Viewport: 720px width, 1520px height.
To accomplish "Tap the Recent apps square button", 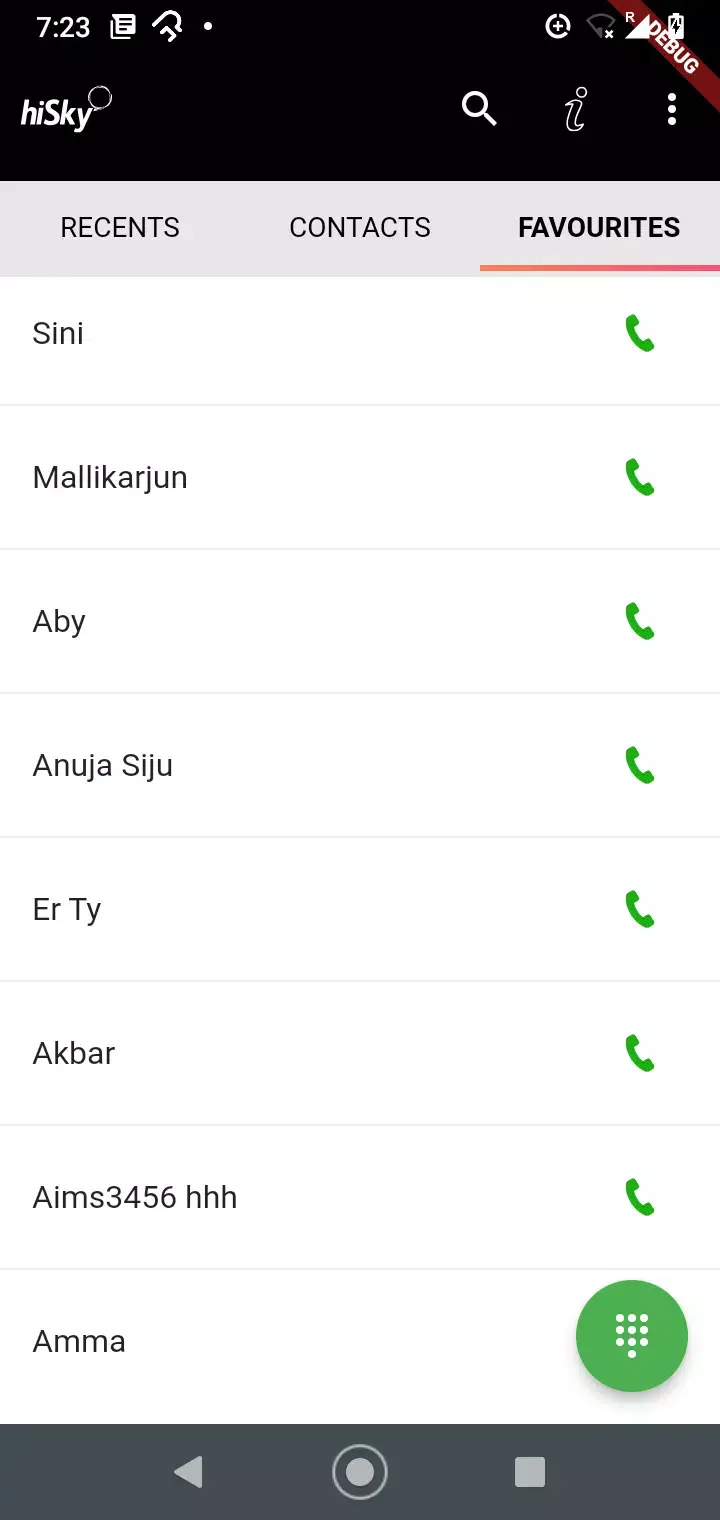I will [529, 1471].
